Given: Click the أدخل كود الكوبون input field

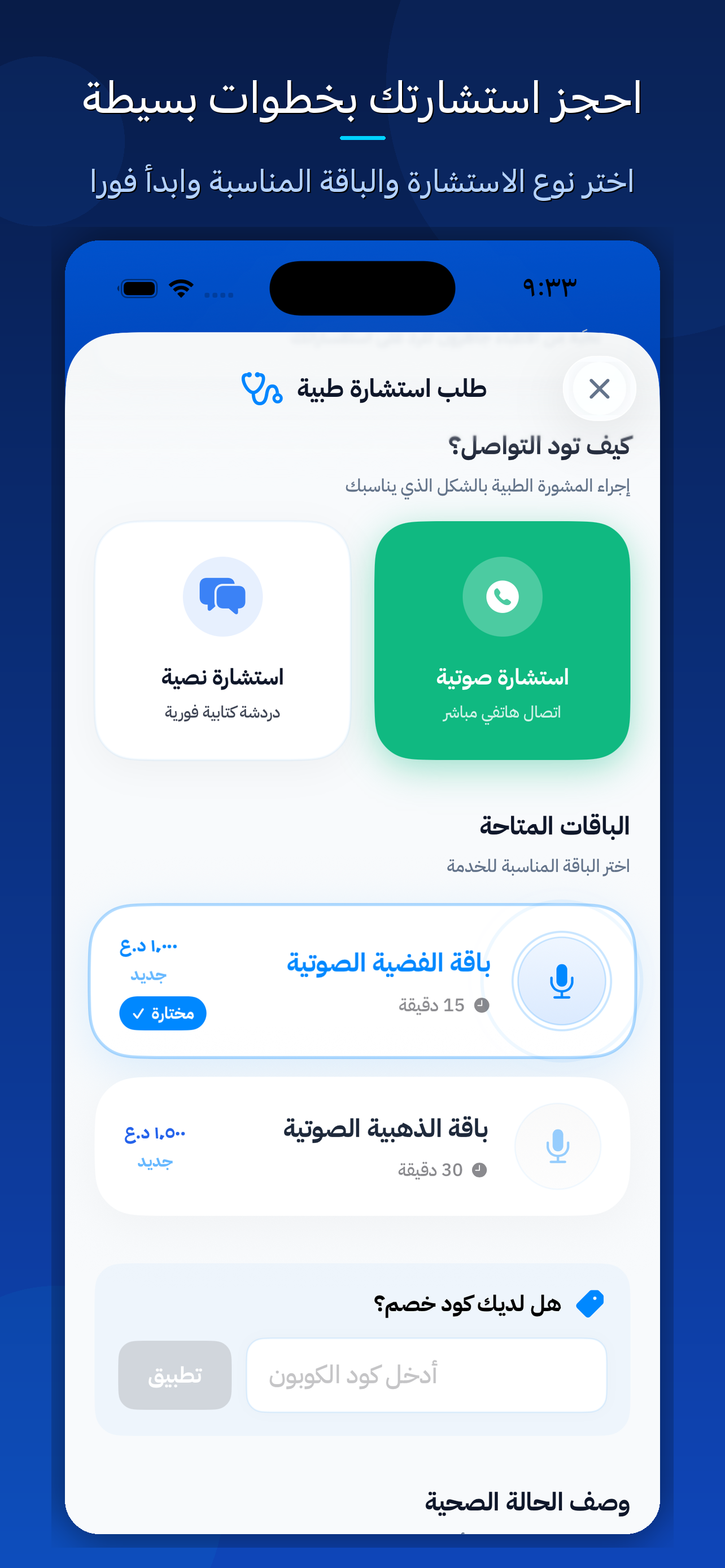Looking at the screenshot, I should 426,1376.
